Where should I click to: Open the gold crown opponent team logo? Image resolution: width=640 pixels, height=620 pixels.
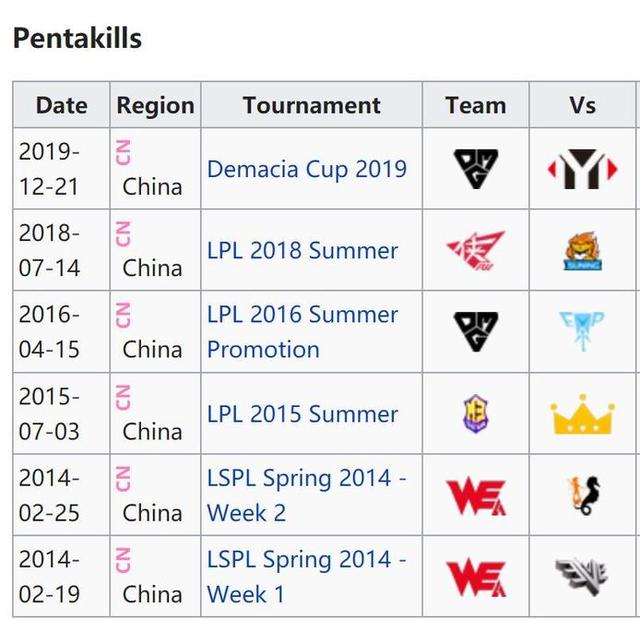pos(582,414)
